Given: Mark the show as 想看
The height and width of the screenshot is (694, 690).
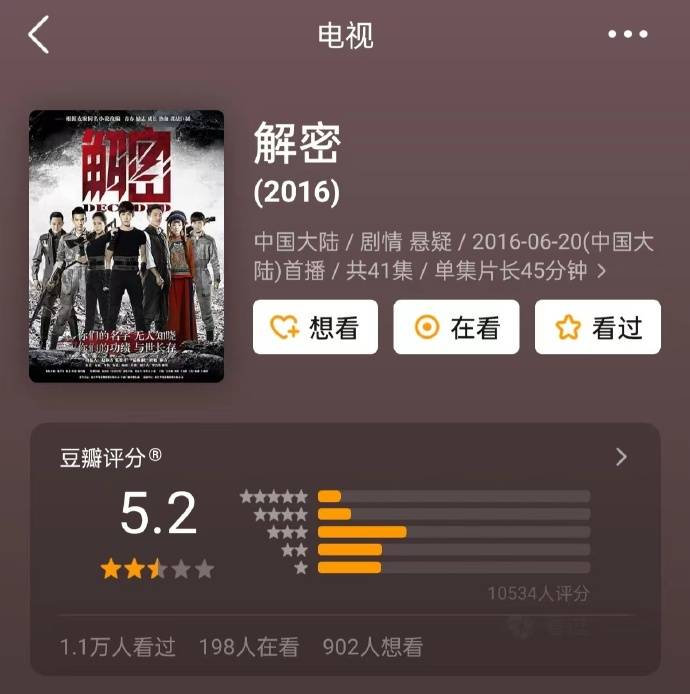Looking at the screenshot, I should coord(314,327).
